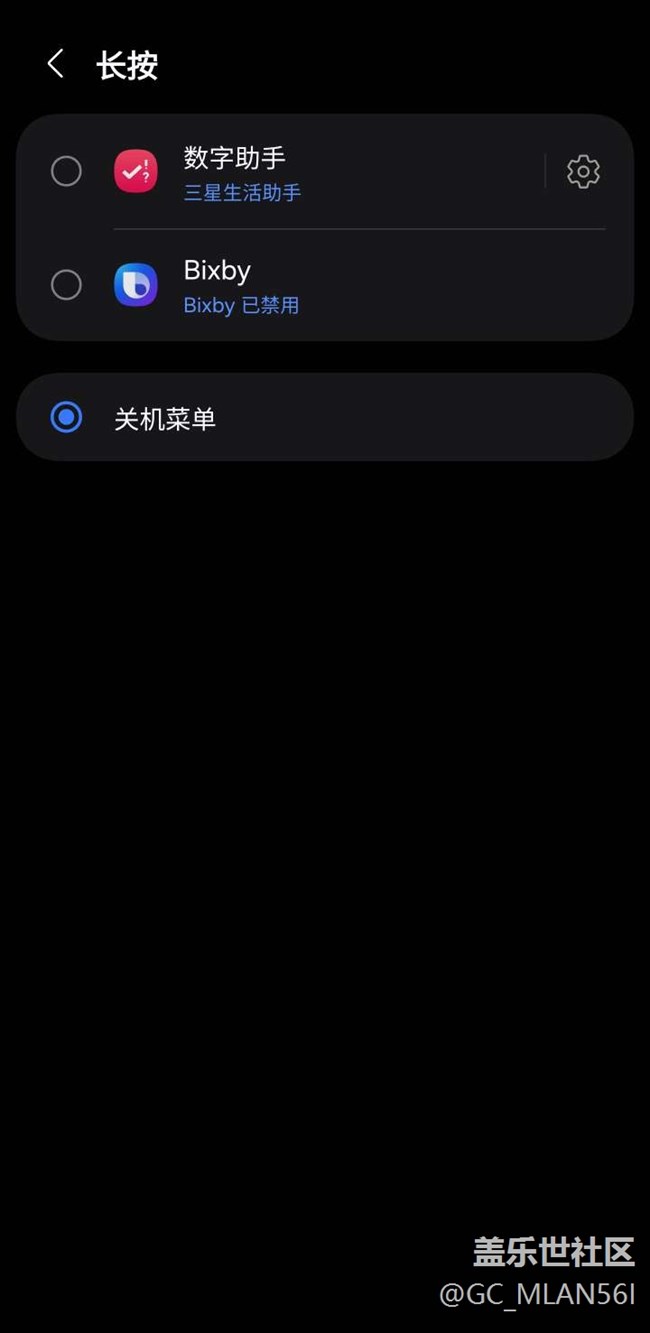Select the 数字助手 option
This screenshot has width=650, height=1333.
coord(66,172)
